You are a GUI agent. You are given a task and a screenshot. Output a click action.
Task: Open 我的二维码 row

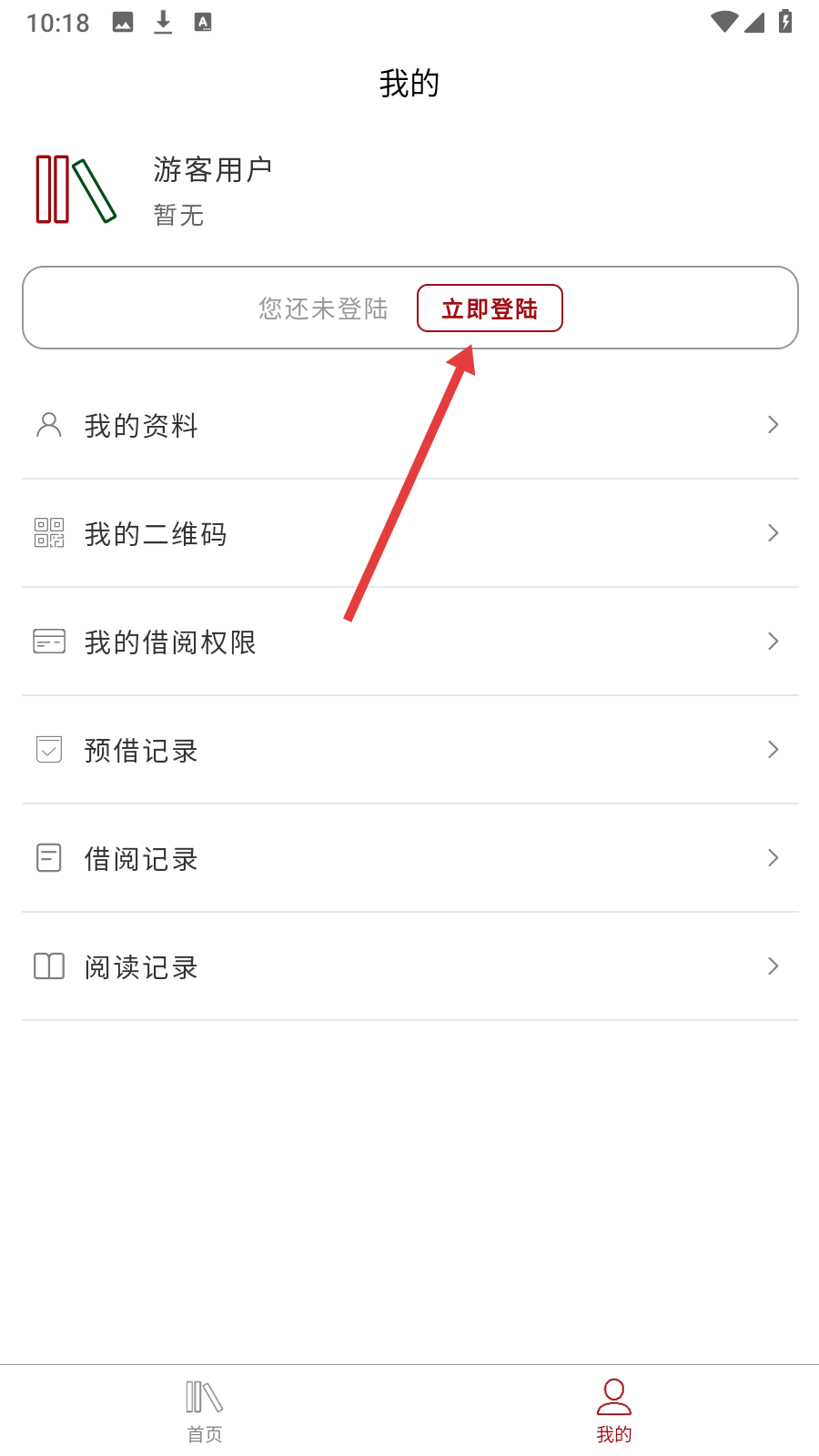[x=409, y=533]
